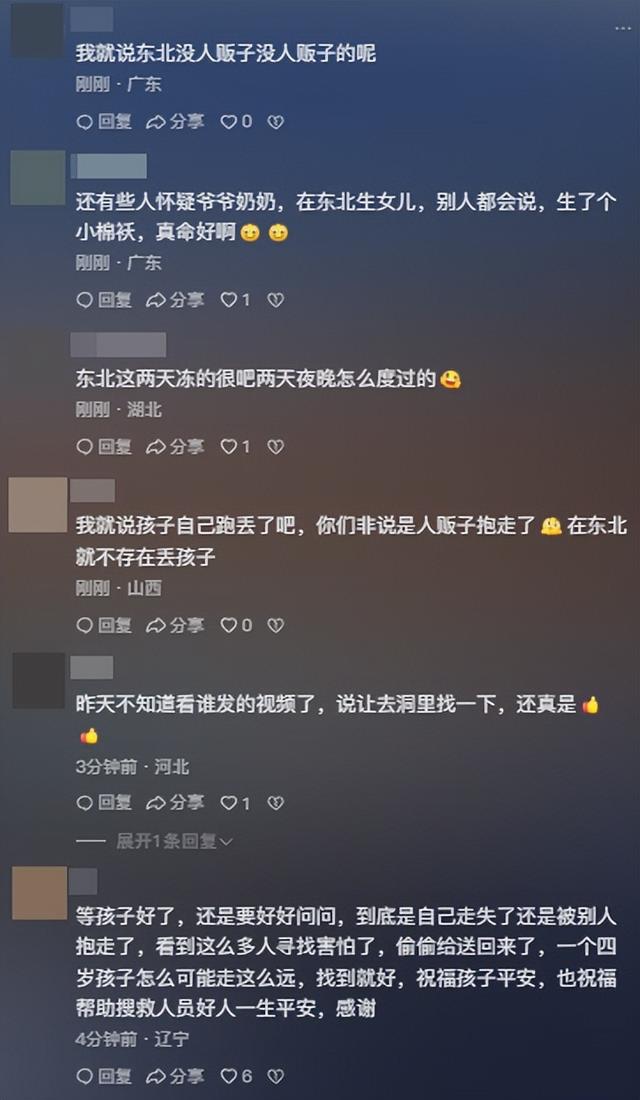Screen dimensions: 640x1100
Task: Dislike the 辽宁 comment starting "等孩子好了"
Action: tap(276, 1076)
